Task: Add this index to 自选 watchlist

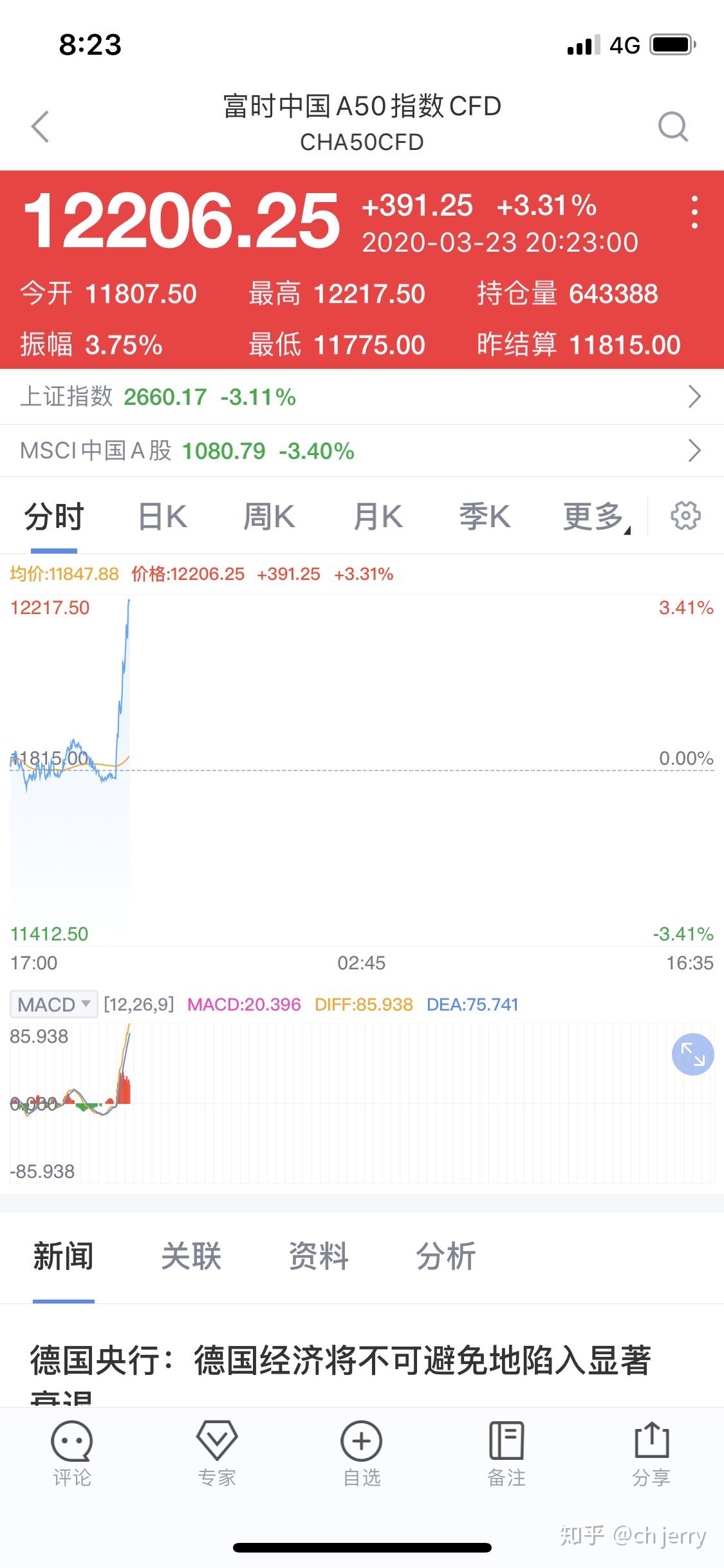Action: [x=362, y=1455]
